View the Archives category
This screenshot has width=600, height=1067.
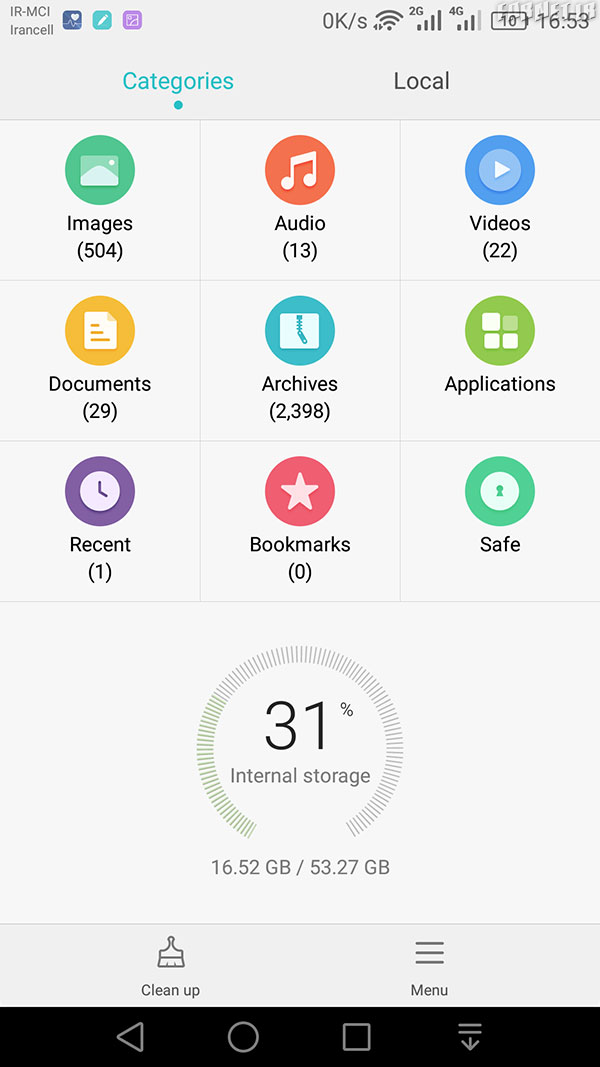point(300,361)
